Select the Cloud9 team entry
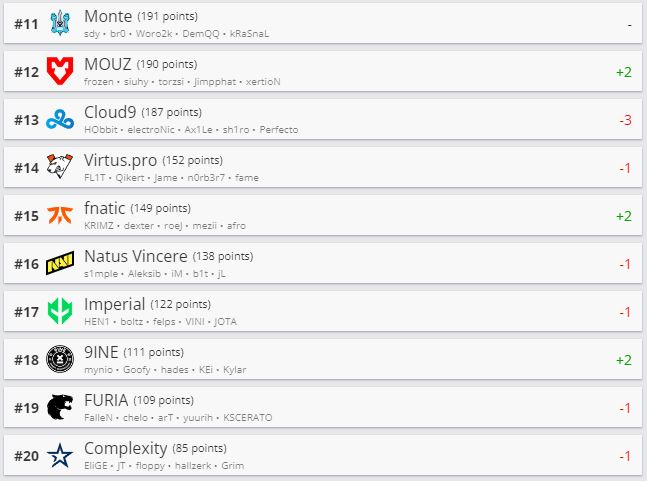 323,119
